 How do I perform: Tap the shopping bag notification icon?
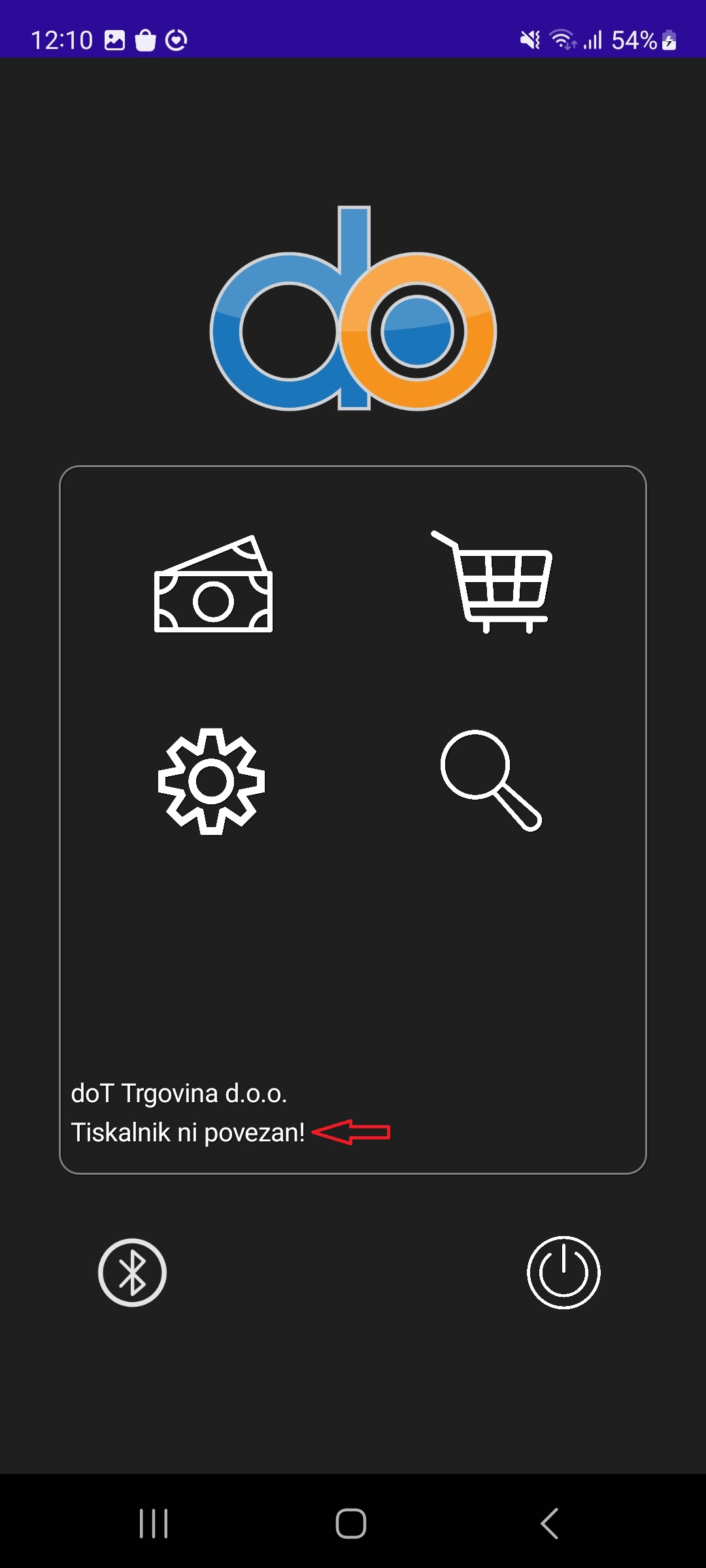(145, 41)
